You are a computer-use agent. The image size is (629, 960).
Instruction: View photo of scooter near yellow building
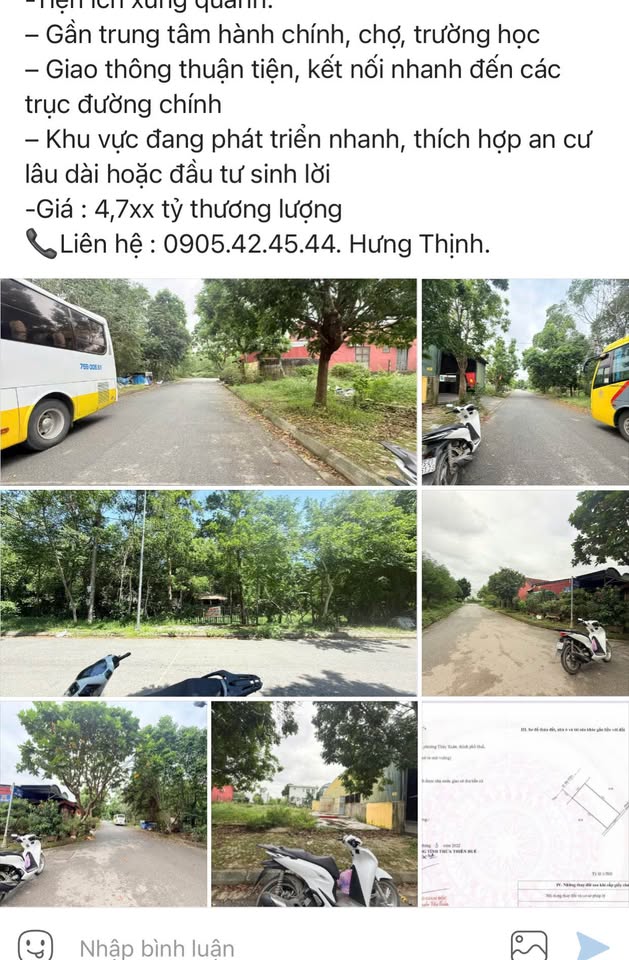(x=314, y=803)
